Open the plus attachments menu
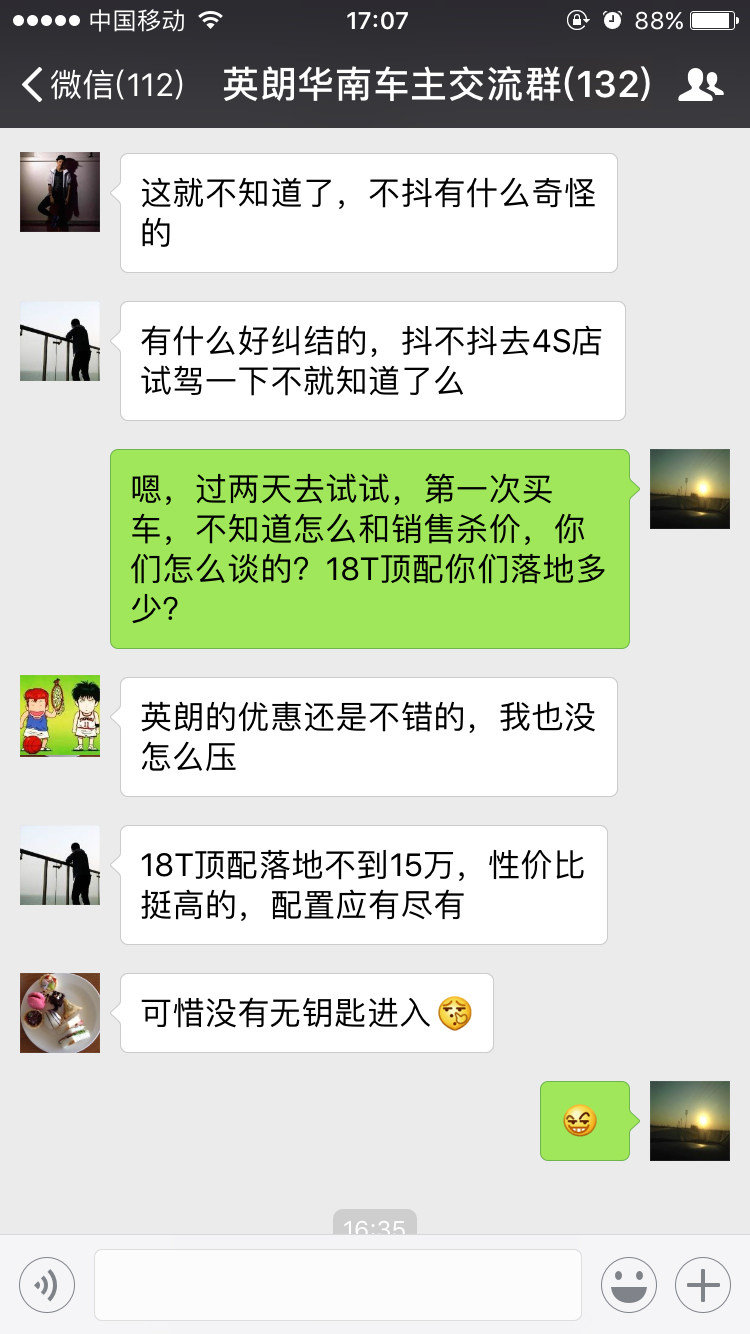This screenshot has width=750, height=1334. coord(703,1284)
